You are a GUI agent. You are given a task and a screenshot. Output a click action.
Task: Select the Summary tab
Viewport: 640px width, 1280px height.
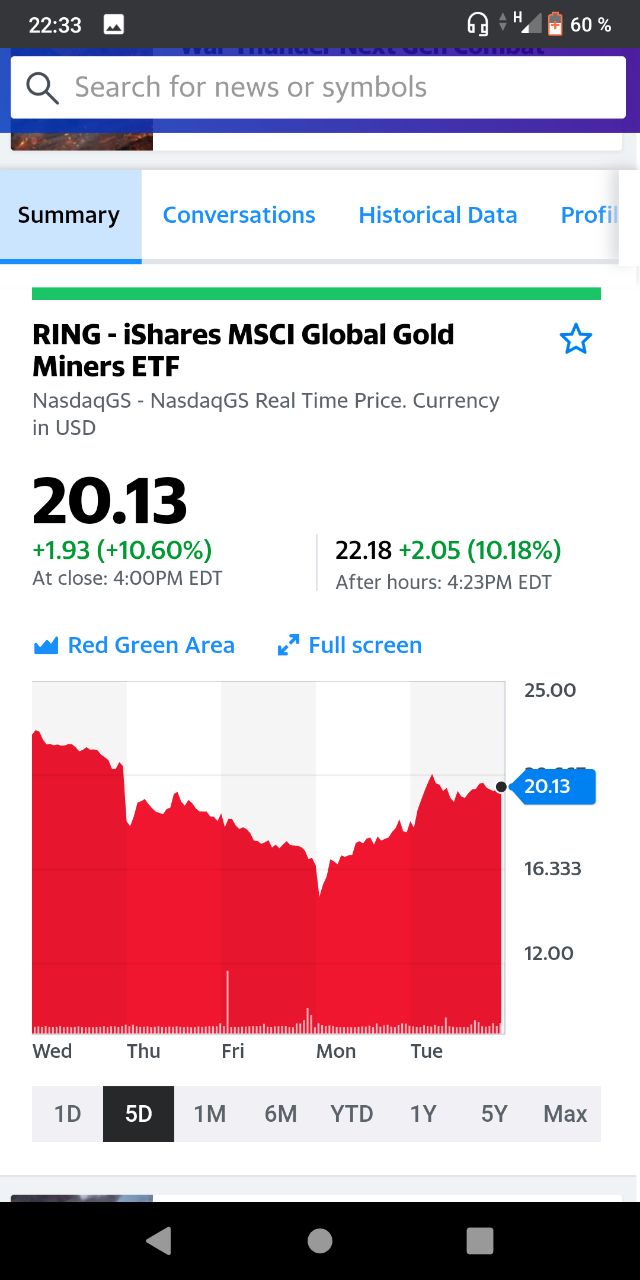click(69, 215)
